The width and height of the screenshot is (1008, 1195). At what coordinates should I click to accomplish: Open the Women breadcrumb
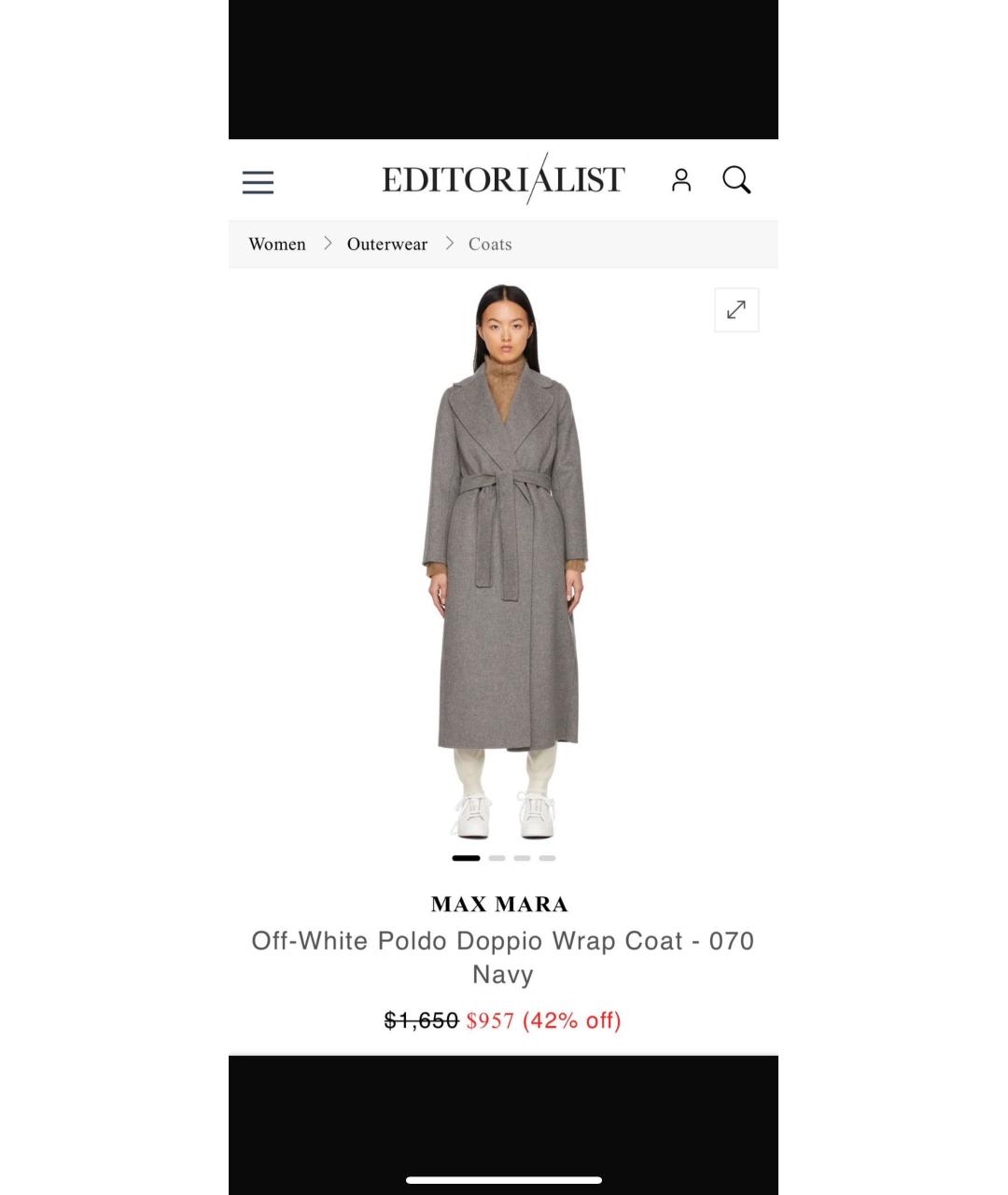coord(277,244)
